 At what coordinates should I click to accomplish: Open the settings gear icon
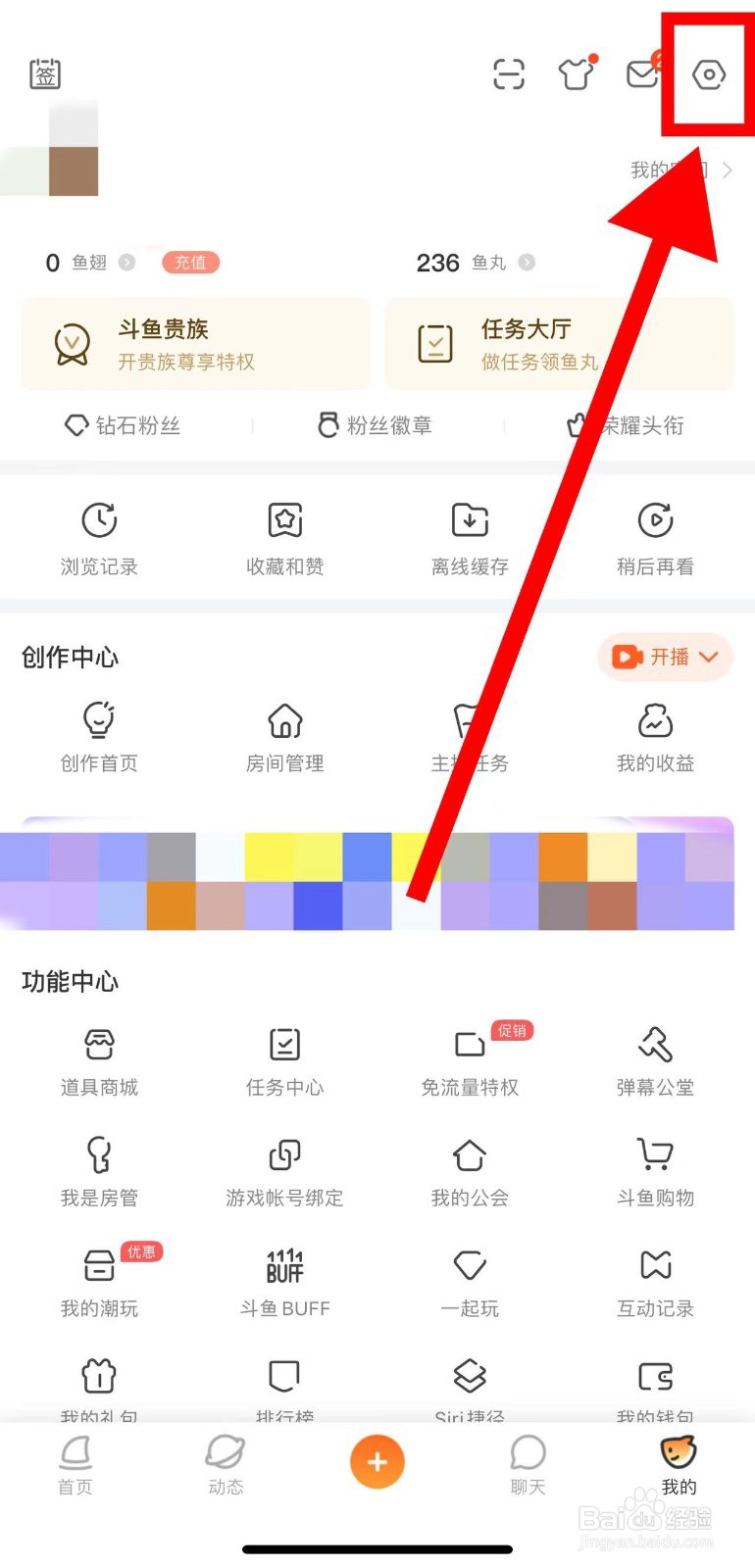tap(708, 73)
